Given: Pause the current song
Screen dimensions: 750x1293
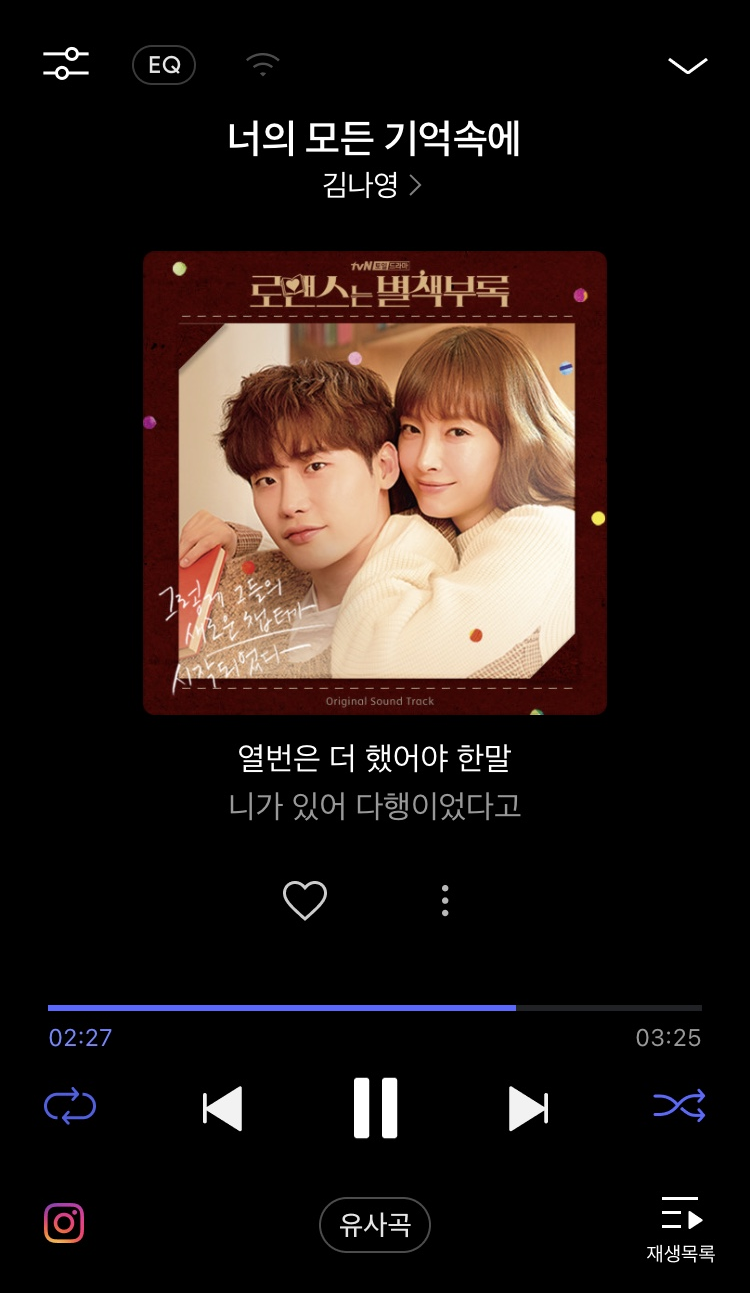Looking at the screenshot, I should [x=375, y=1108].
